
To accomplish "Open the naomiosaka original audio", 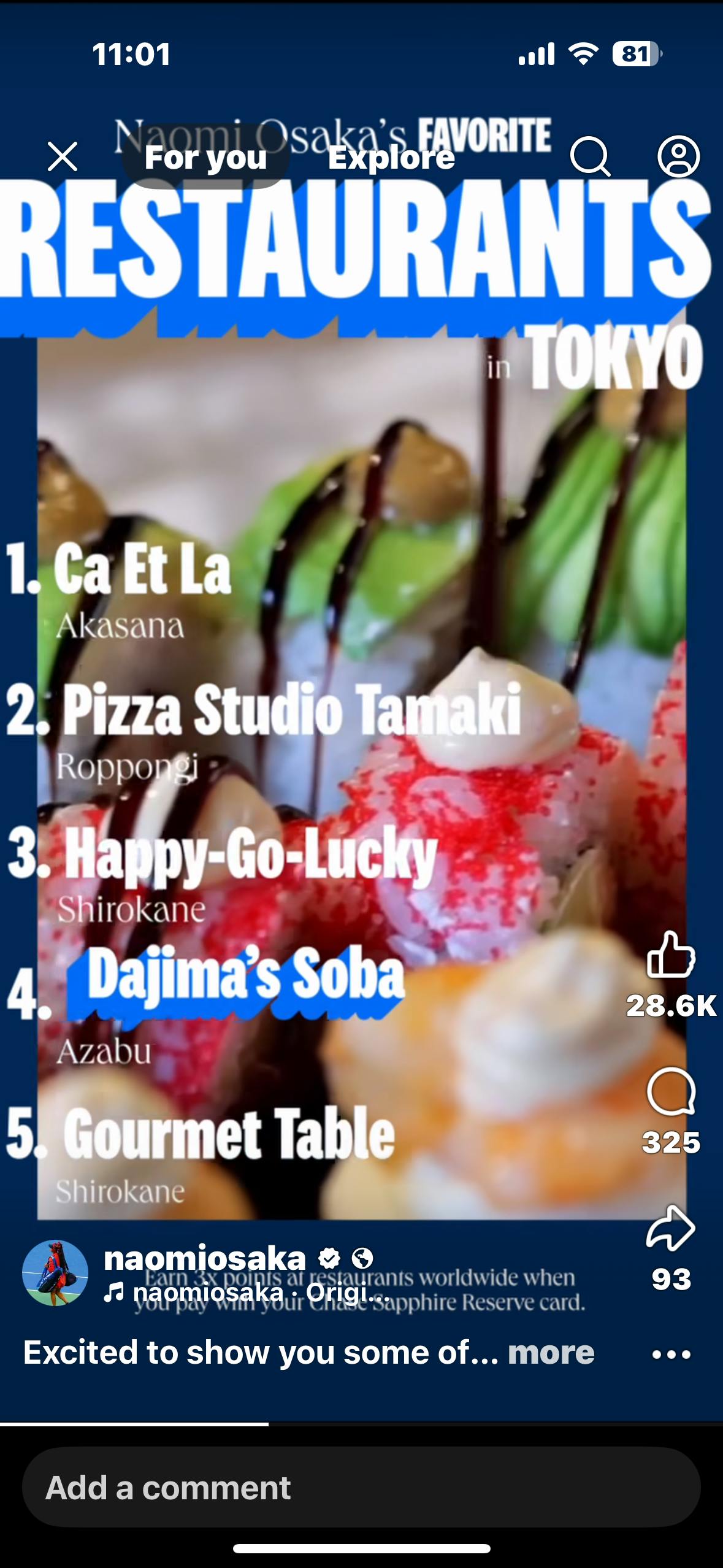I will [x=247, y=1293].
